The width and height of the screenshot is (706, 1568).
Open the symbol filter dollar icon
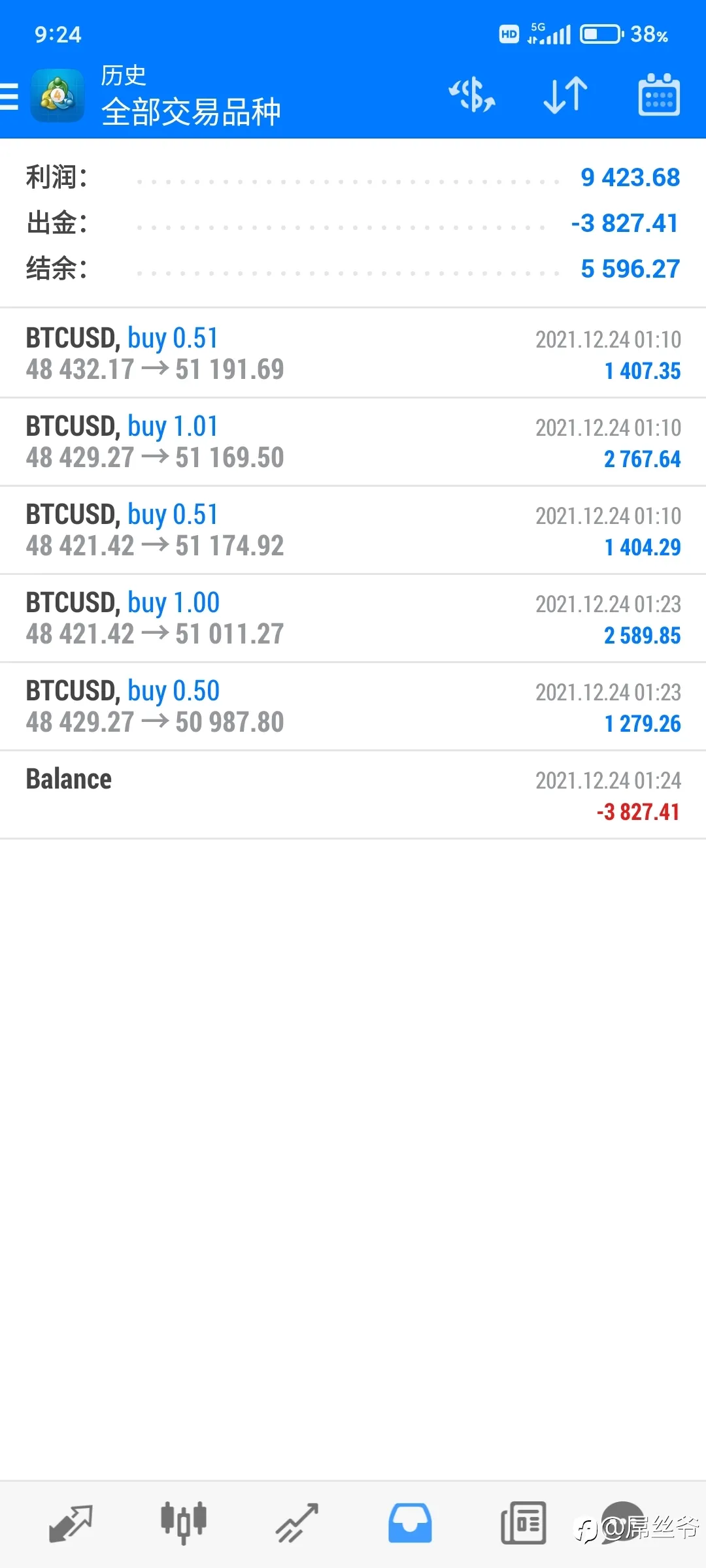click(x=471, y=95)
